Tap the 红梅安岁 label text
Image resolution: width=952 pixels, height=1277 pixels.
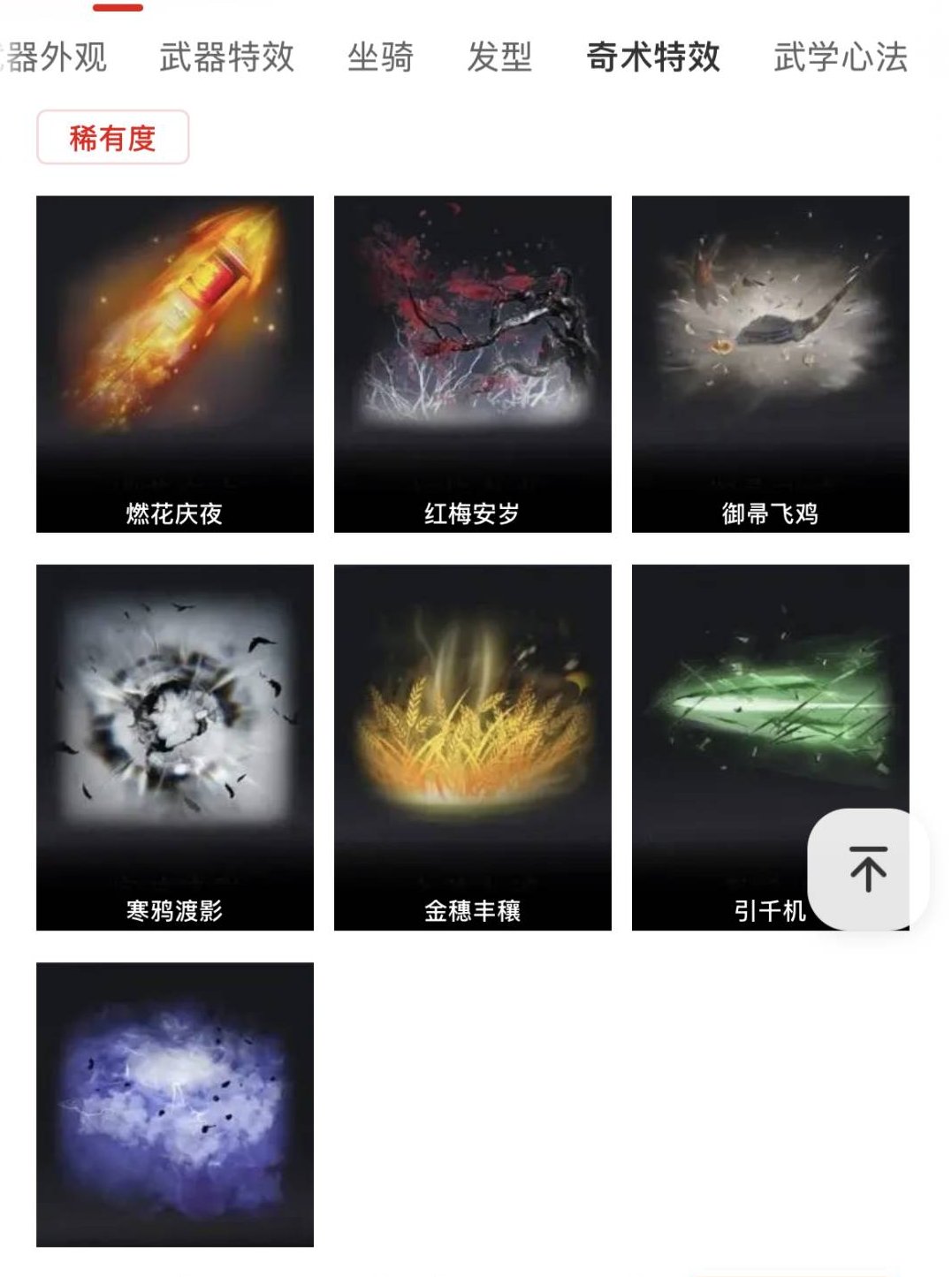pyautogui.click(x=473, y=511)
